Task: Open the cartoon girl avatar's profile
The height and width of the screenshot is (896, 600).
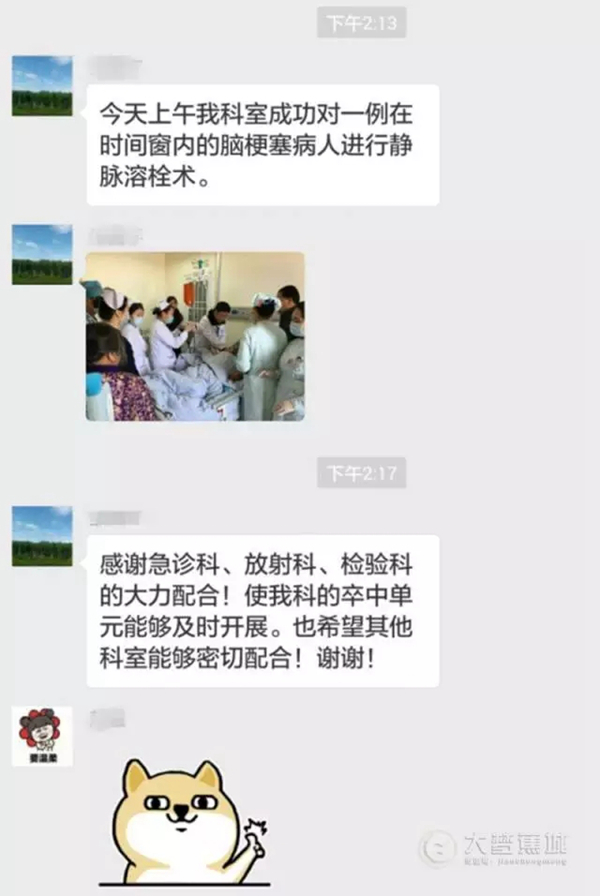Action: 42,735
